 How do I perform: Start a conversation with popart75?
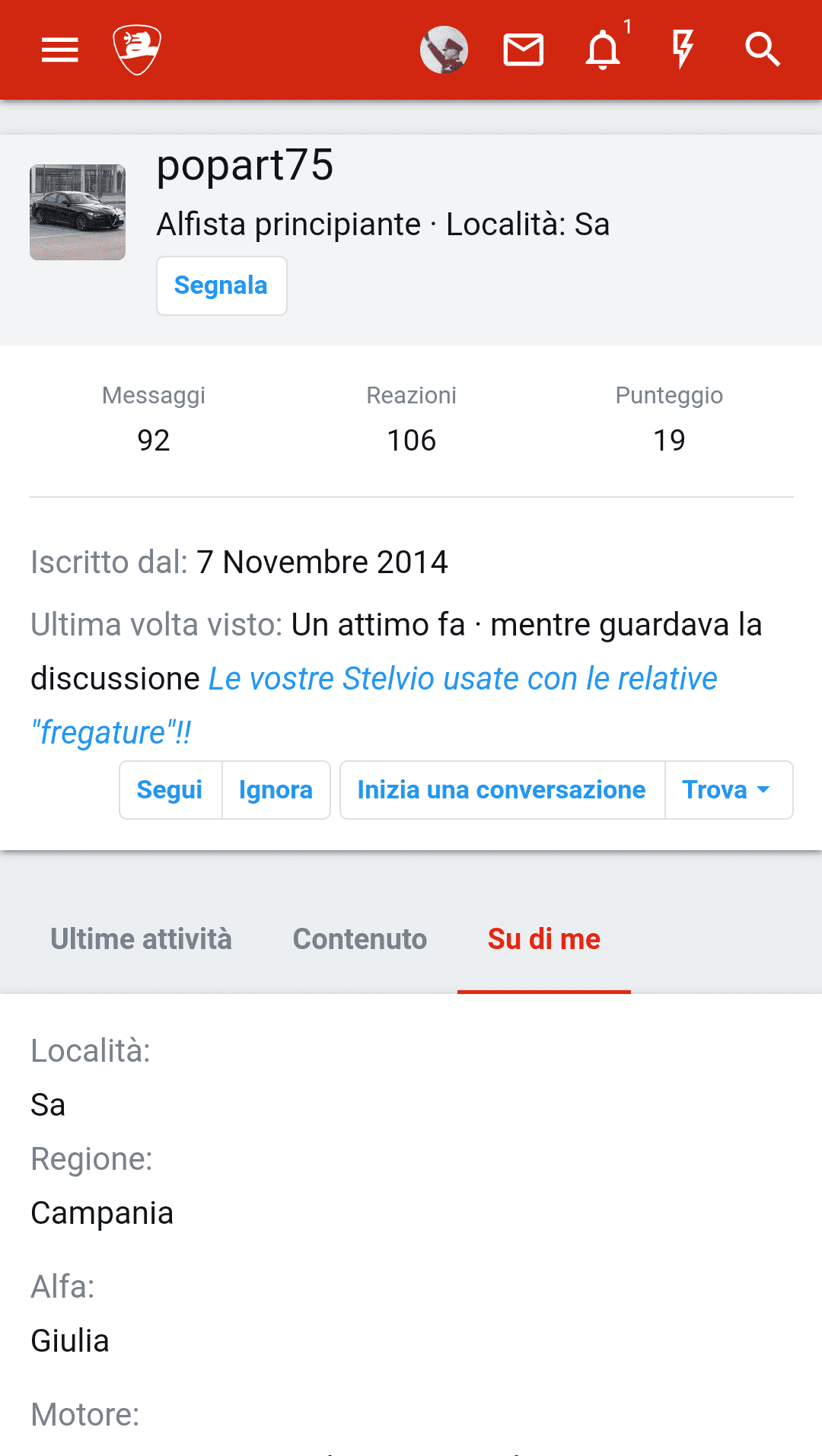point(502,790)
